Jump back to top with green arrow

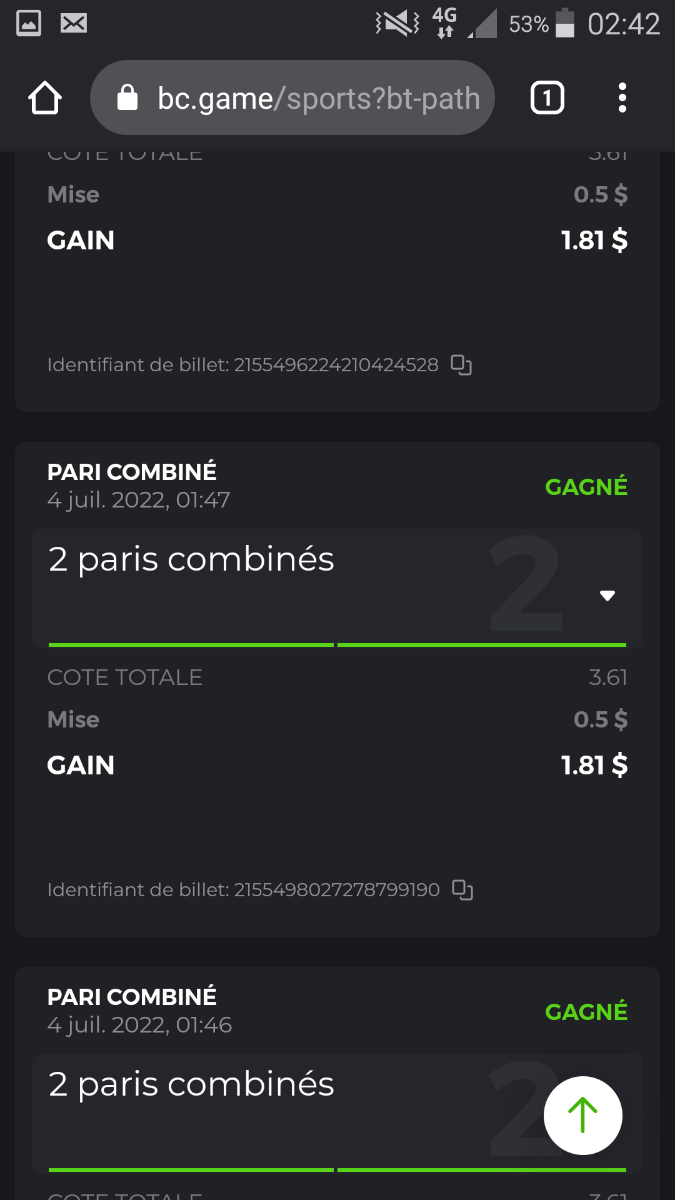coord(583,1115)
